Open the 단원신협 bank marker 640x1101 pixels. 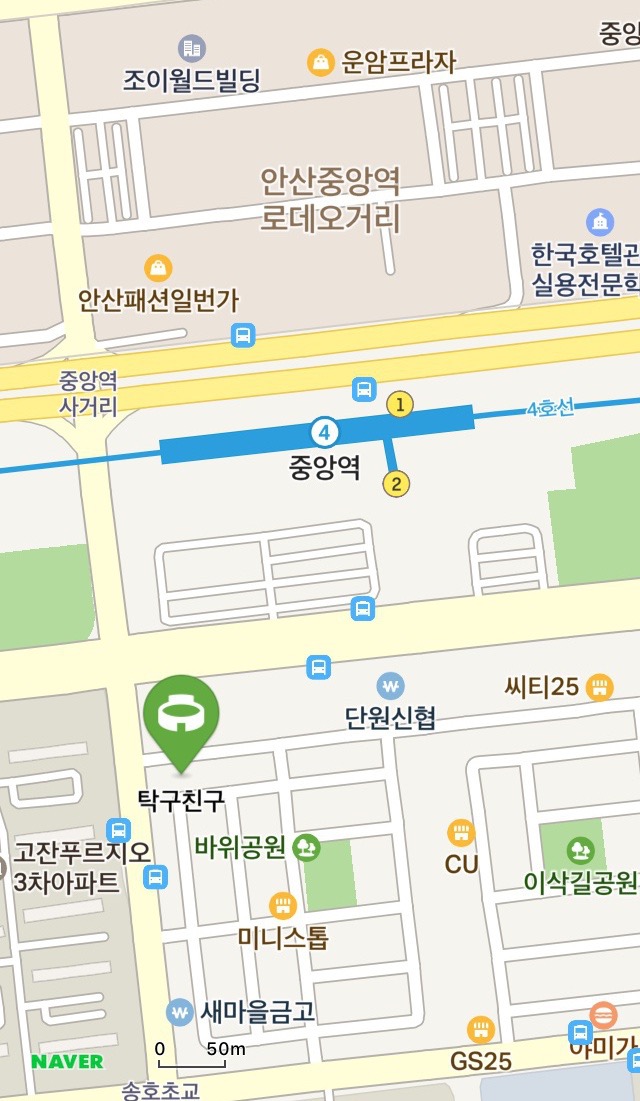[390, 687]
